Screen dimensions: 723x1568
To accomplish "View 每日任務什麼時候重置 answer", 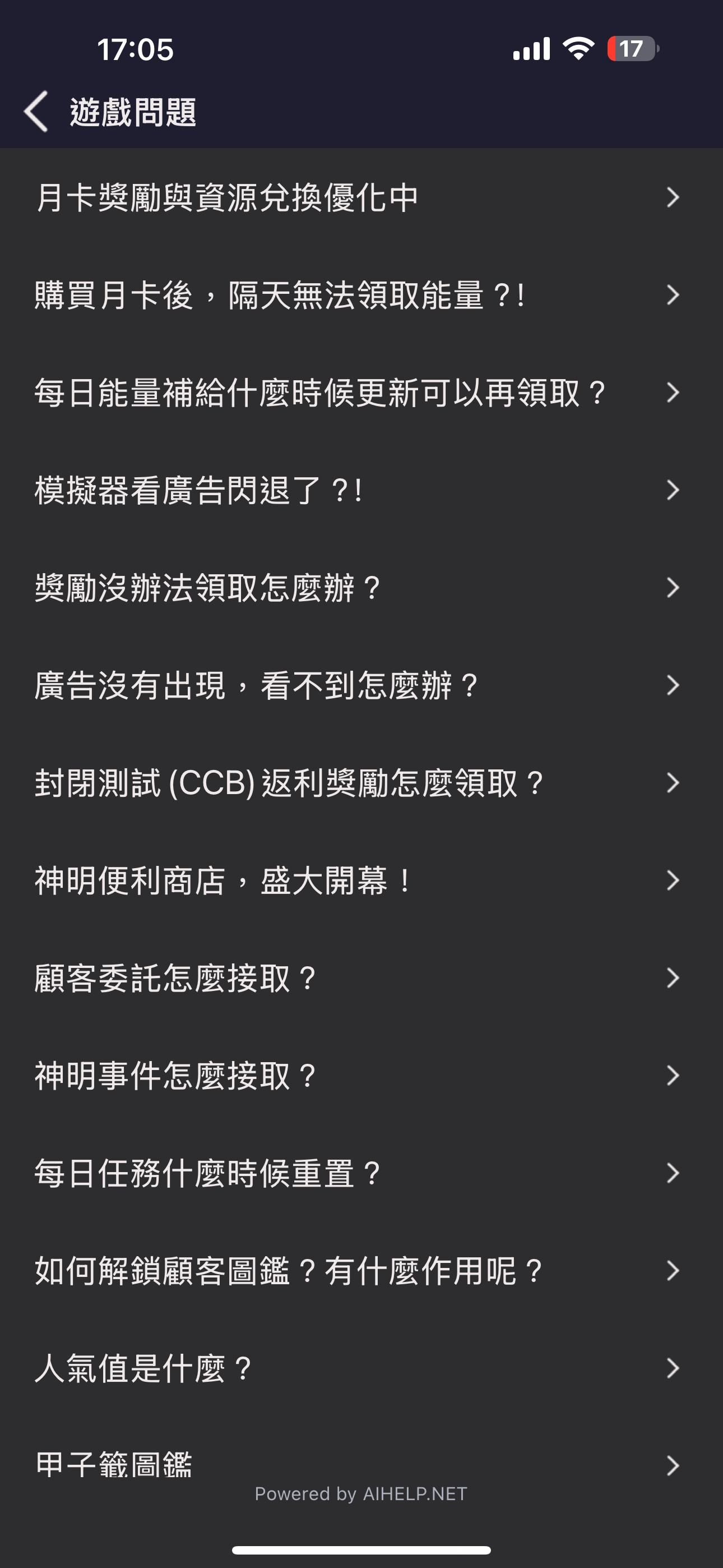I will point(361,1173).
